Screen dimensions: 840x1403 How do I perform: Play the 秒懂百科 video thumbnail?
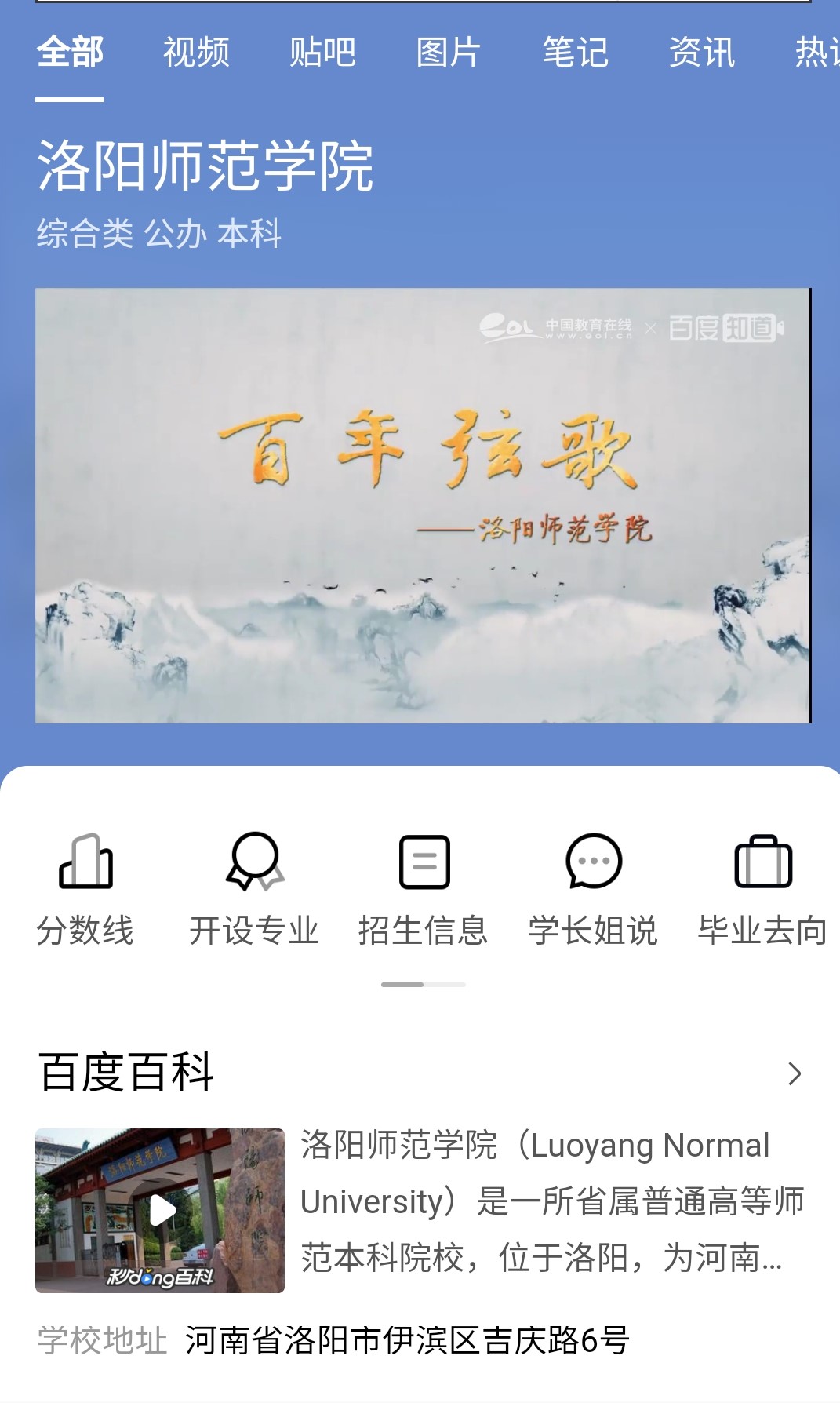click(x=160, y=1210)
